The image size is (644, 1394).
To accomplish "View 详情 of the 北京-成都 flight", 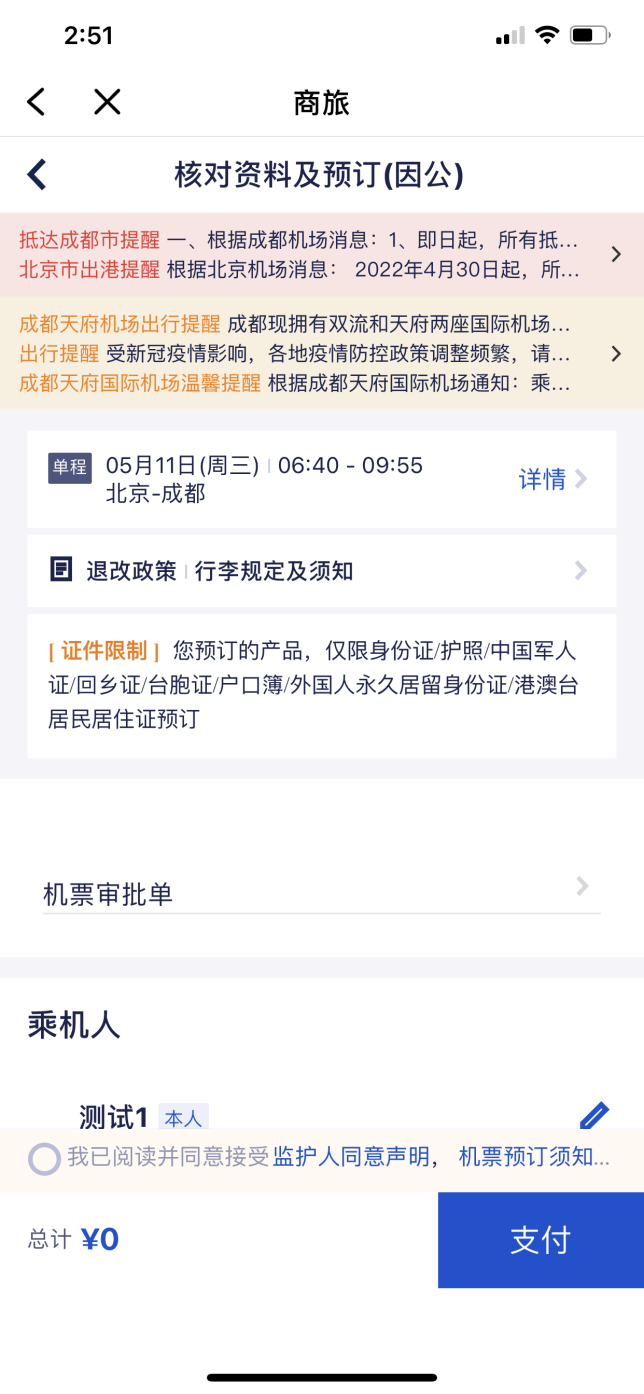I will [x=552, y=479].
